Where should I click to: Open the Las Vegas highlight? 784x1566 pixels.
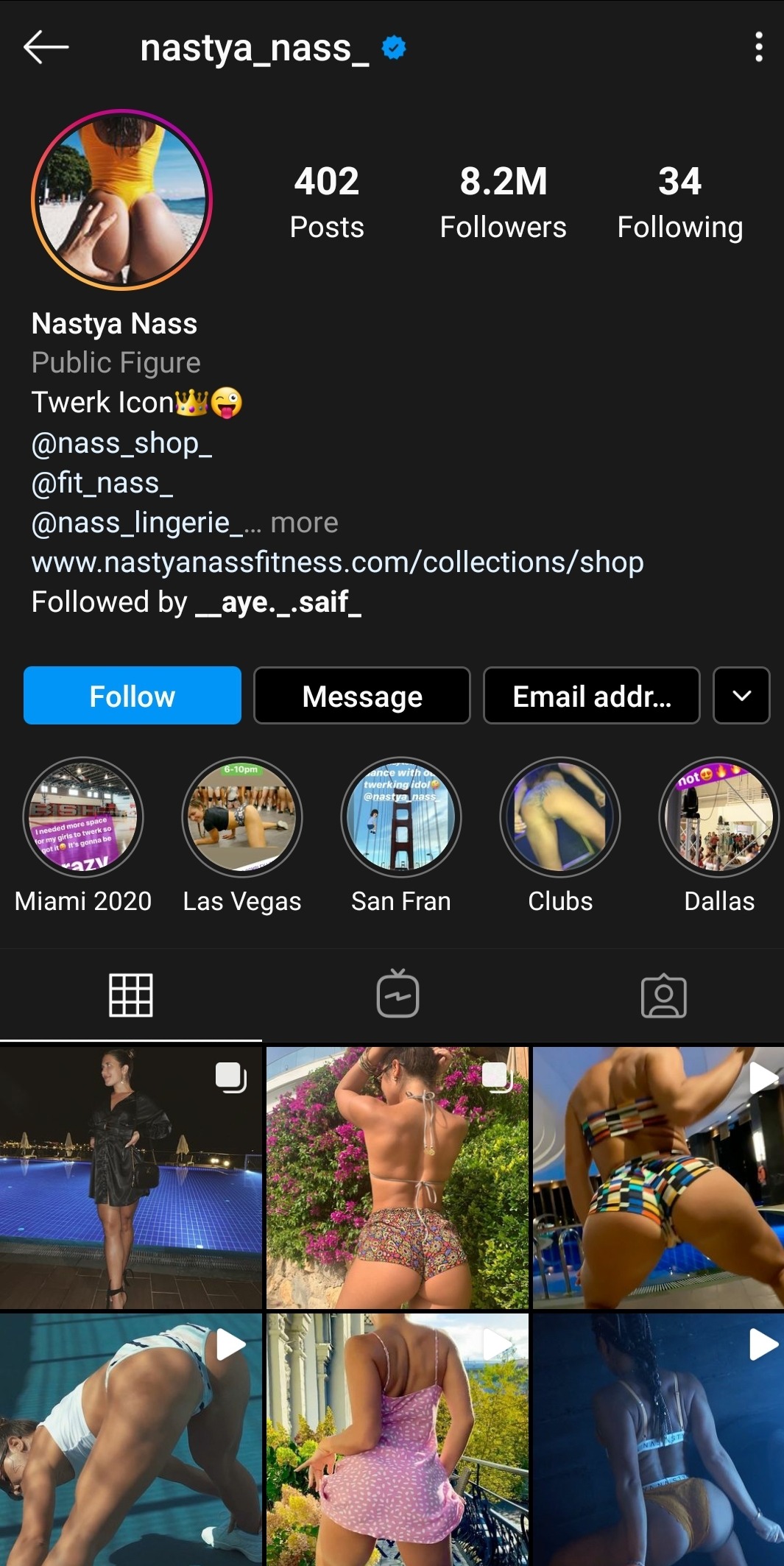(x=242, y=817)
